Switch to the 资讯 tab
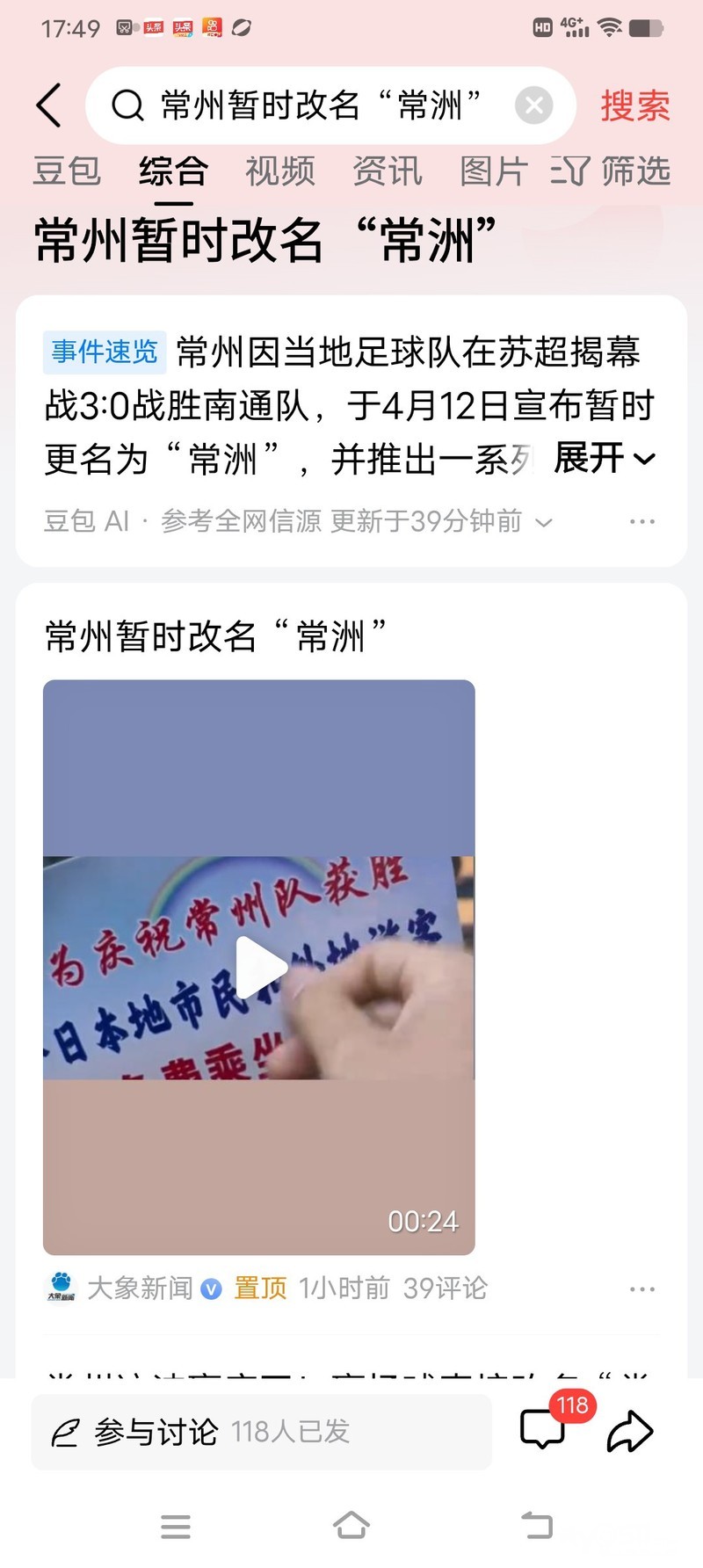The image size is (703, 1568). [388, 171]
